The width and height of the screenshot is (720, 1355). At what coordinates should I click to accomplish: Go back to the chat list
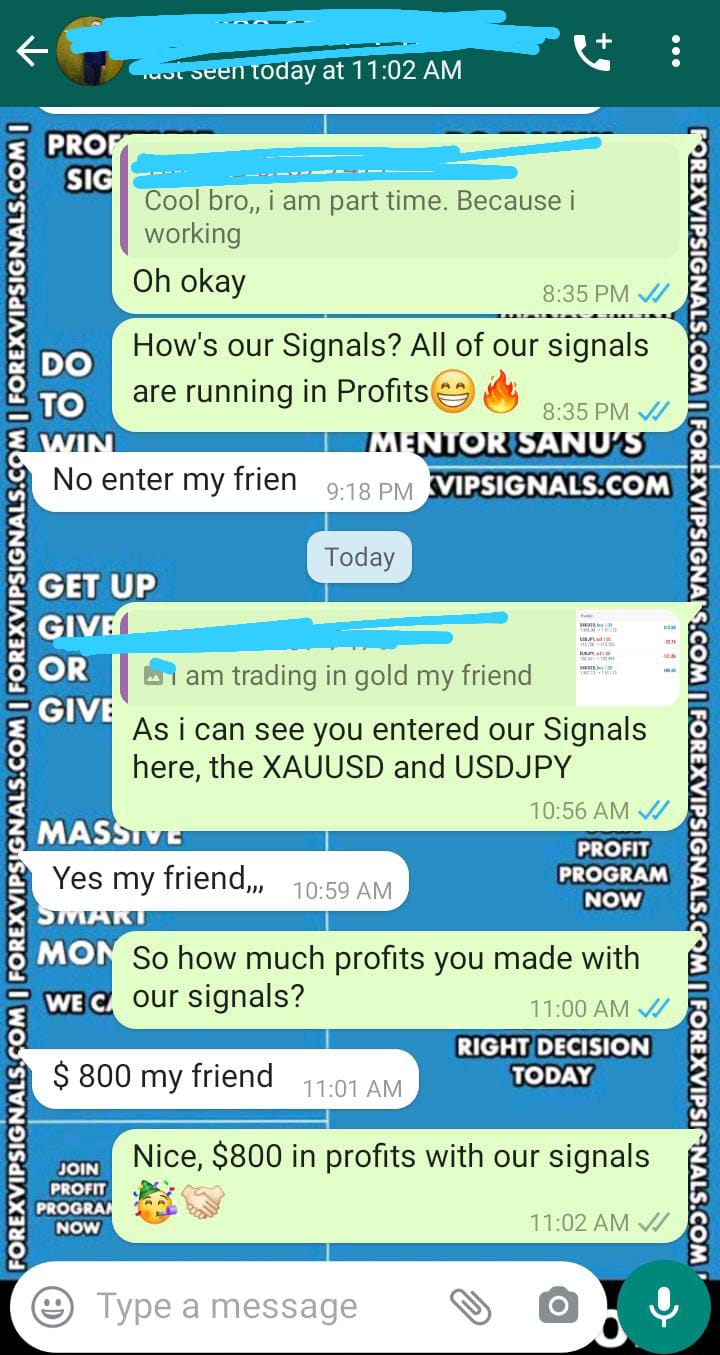(x=31, y=52)
